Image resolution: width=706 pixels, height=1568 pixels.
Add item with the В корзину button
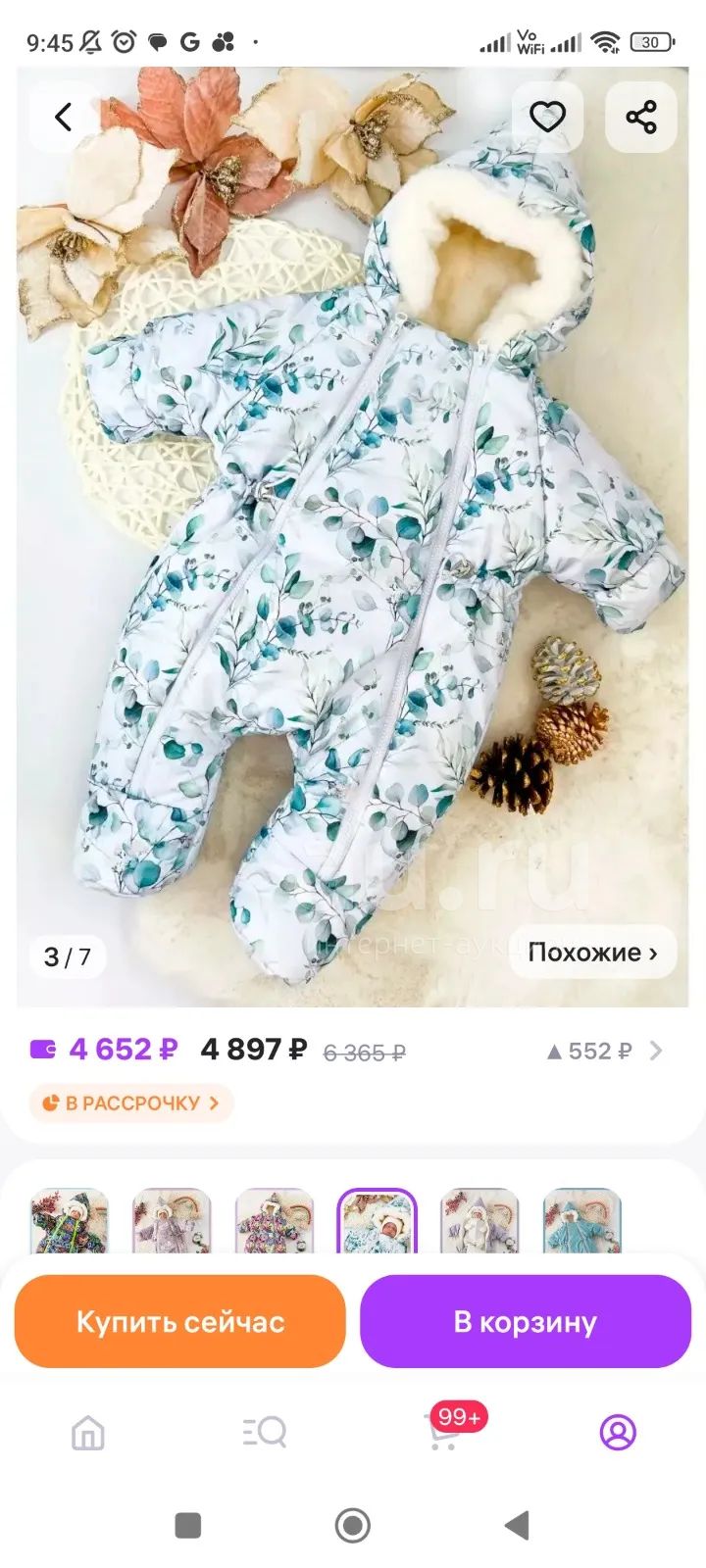pyautogui.click(x=526, y=1321)
